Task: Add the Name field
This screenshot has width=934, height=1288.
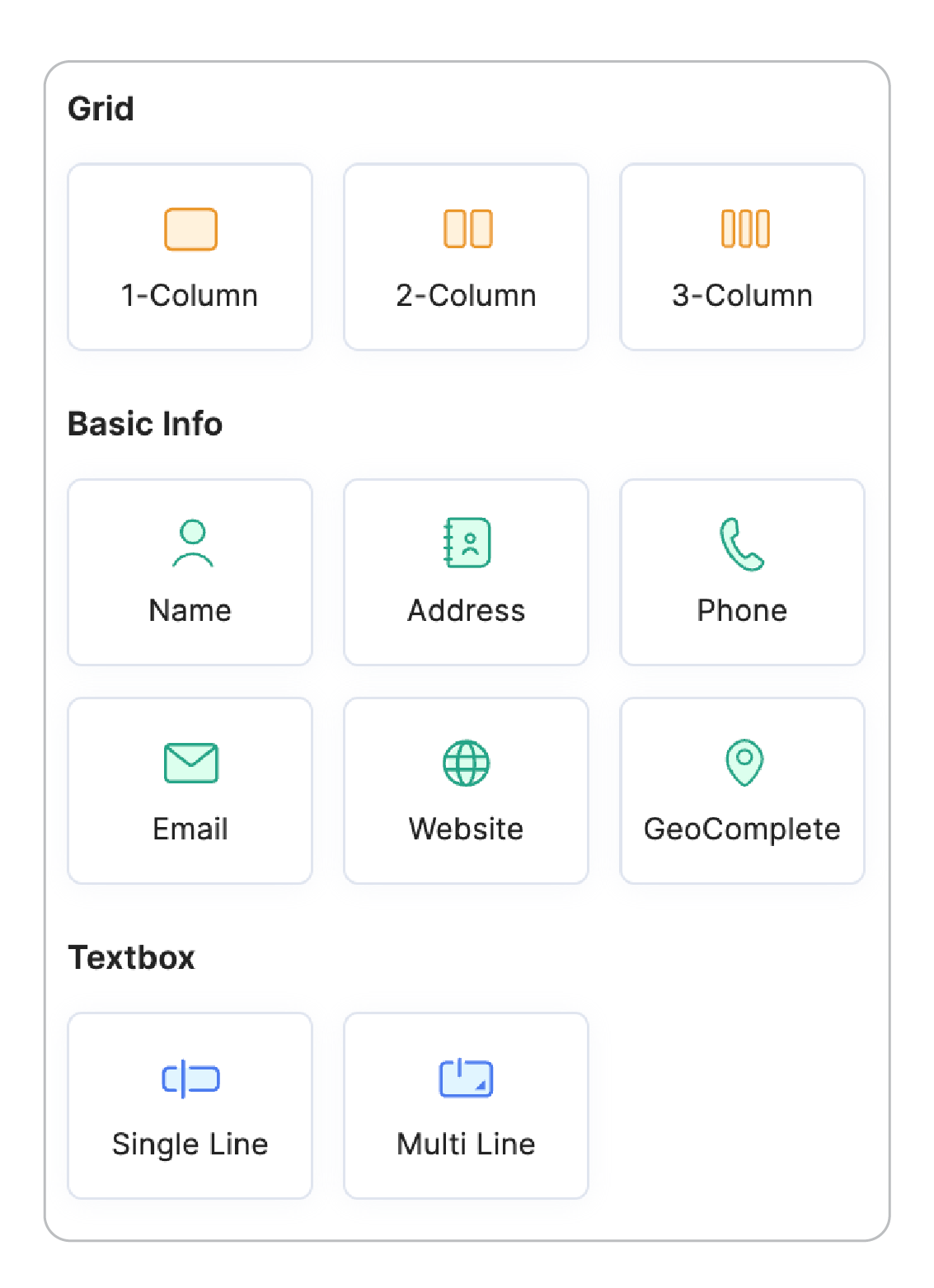Action: coord(190,572)
